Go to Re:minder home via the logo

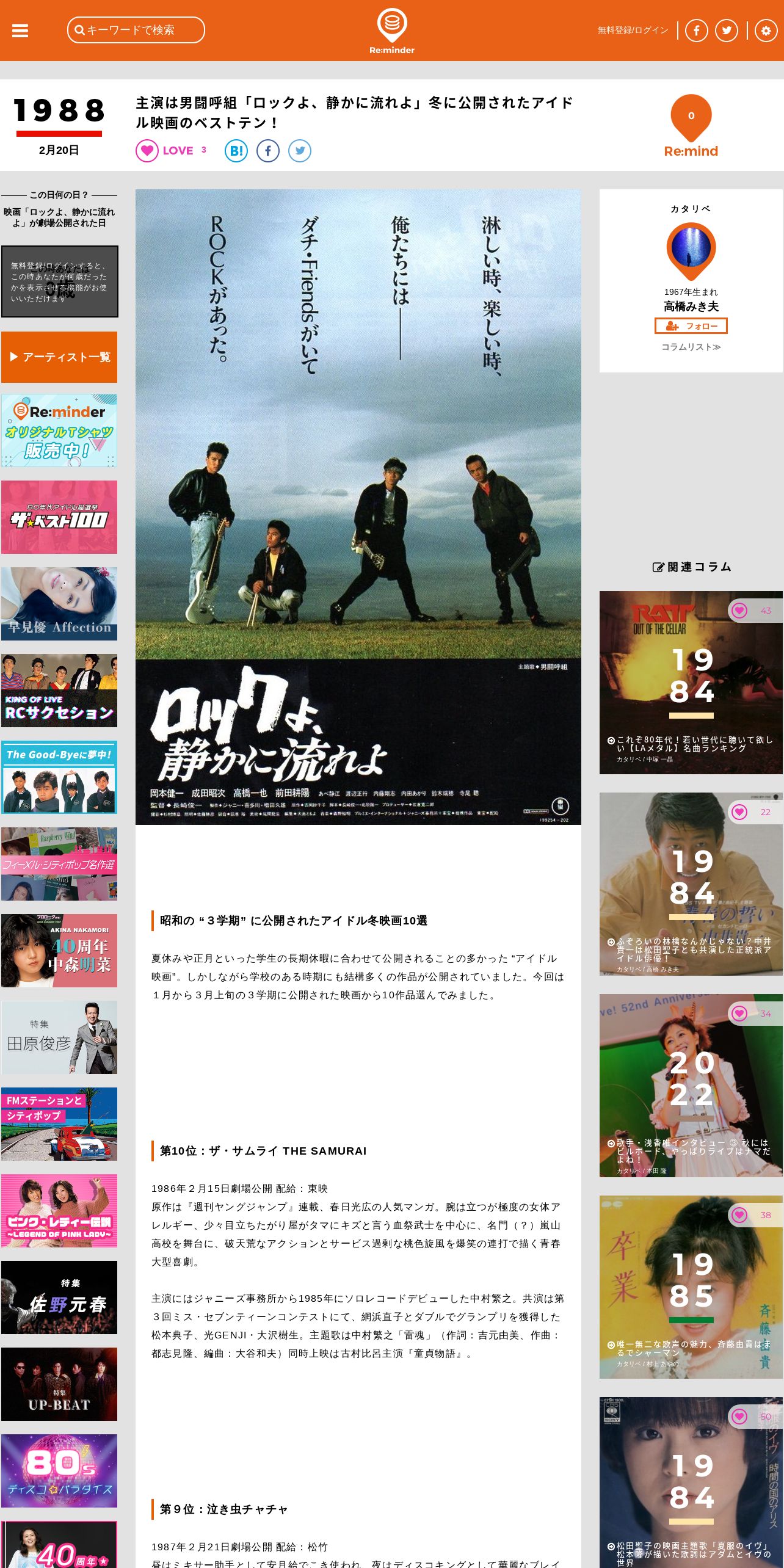click(391, 31)
